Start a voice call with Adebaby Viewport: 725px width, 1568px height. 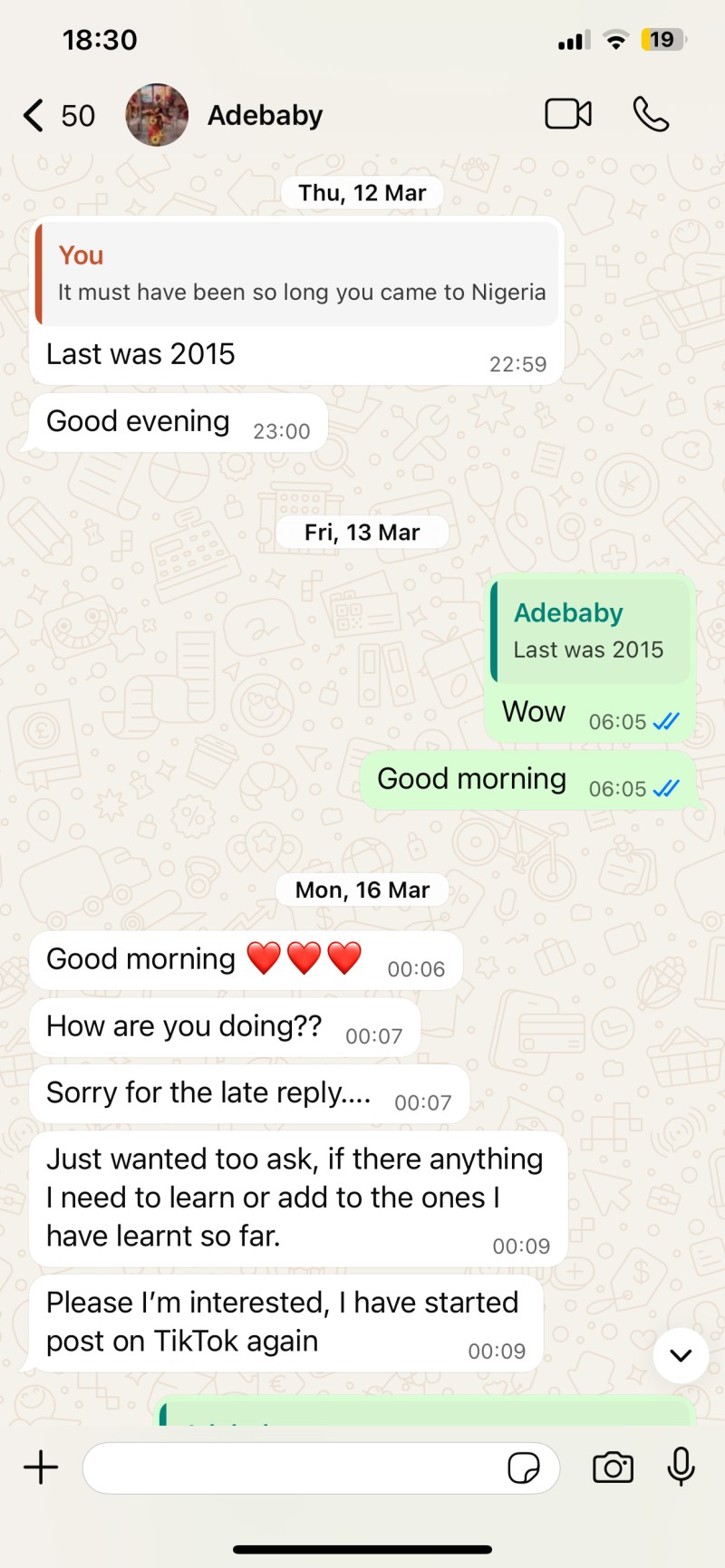pyautogui.click(x=651, y=114)
